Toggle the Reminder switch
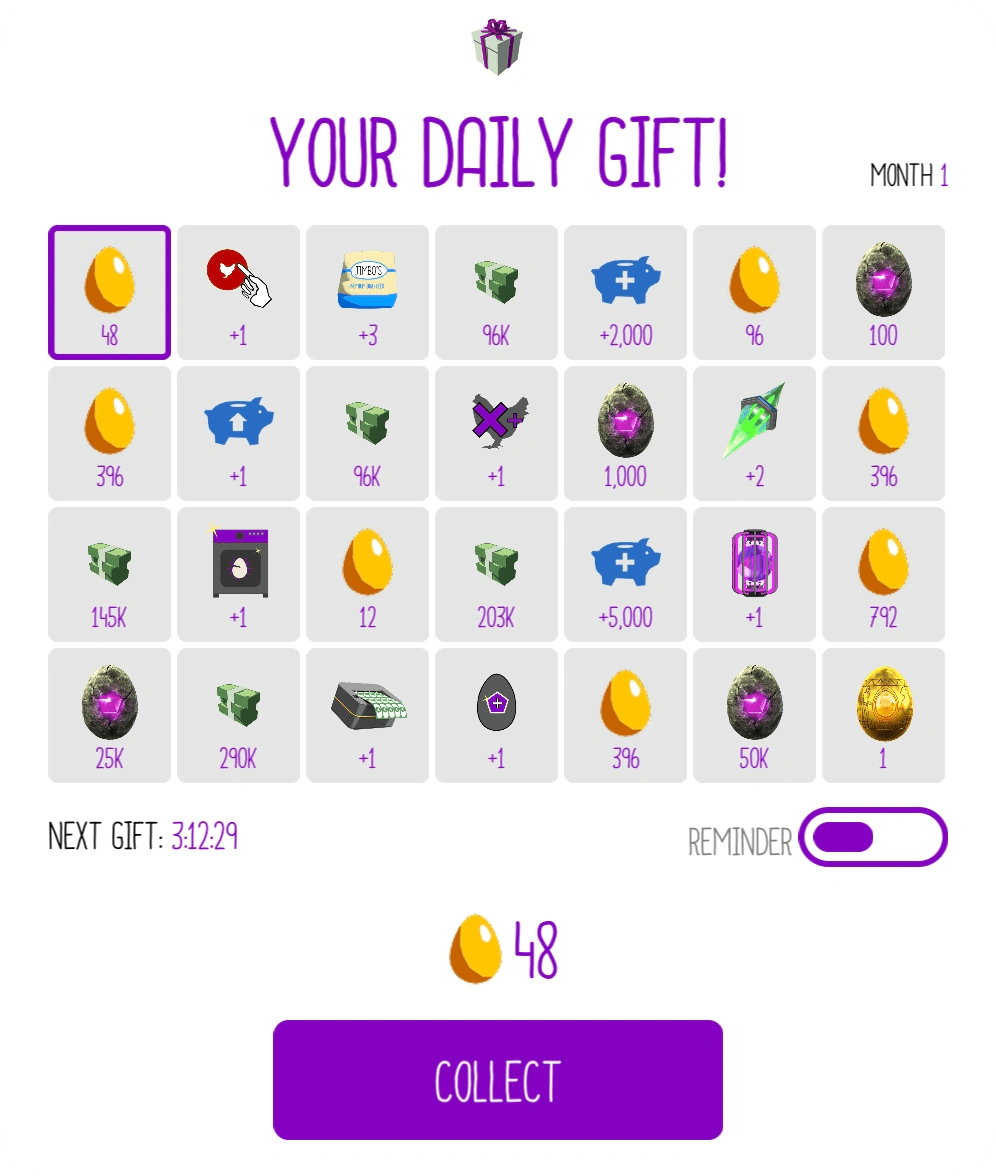Image resolution: width=996 pixels, height=1176 pixels. coord(873,837)
